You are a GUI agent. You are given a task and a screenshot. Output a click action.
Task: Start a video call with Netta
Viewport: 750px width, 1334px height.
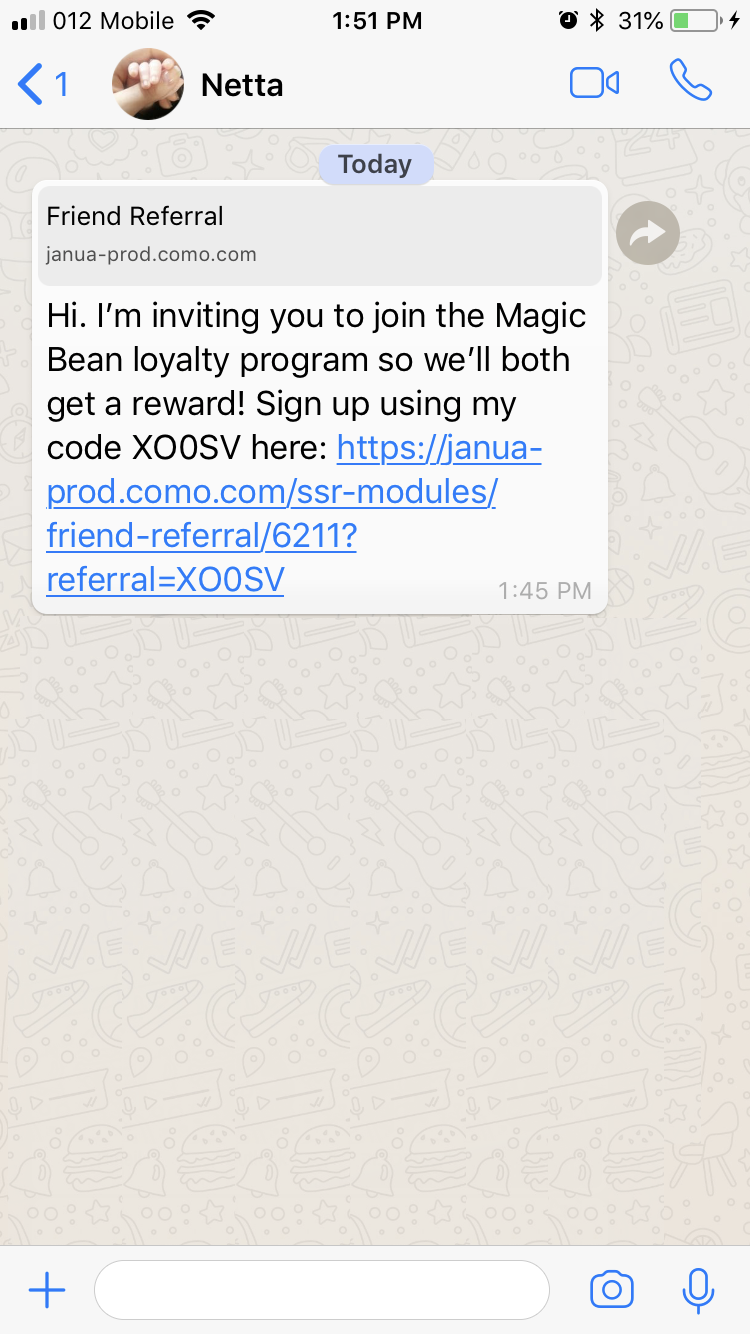tap(595, 84)
